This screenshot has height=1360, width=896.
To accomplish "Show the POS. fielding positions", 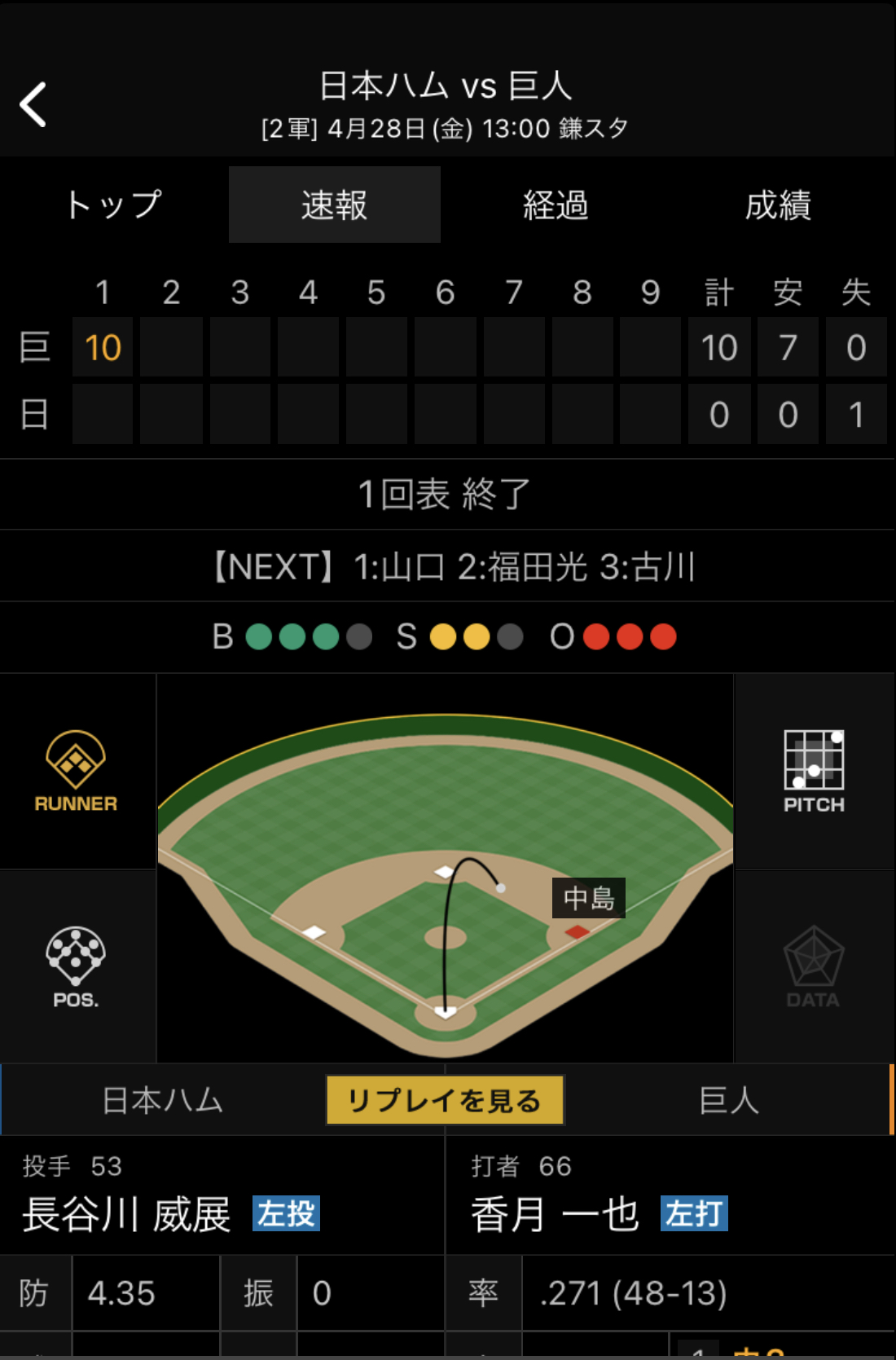I will pyautogui.click(x=77, y=966).
